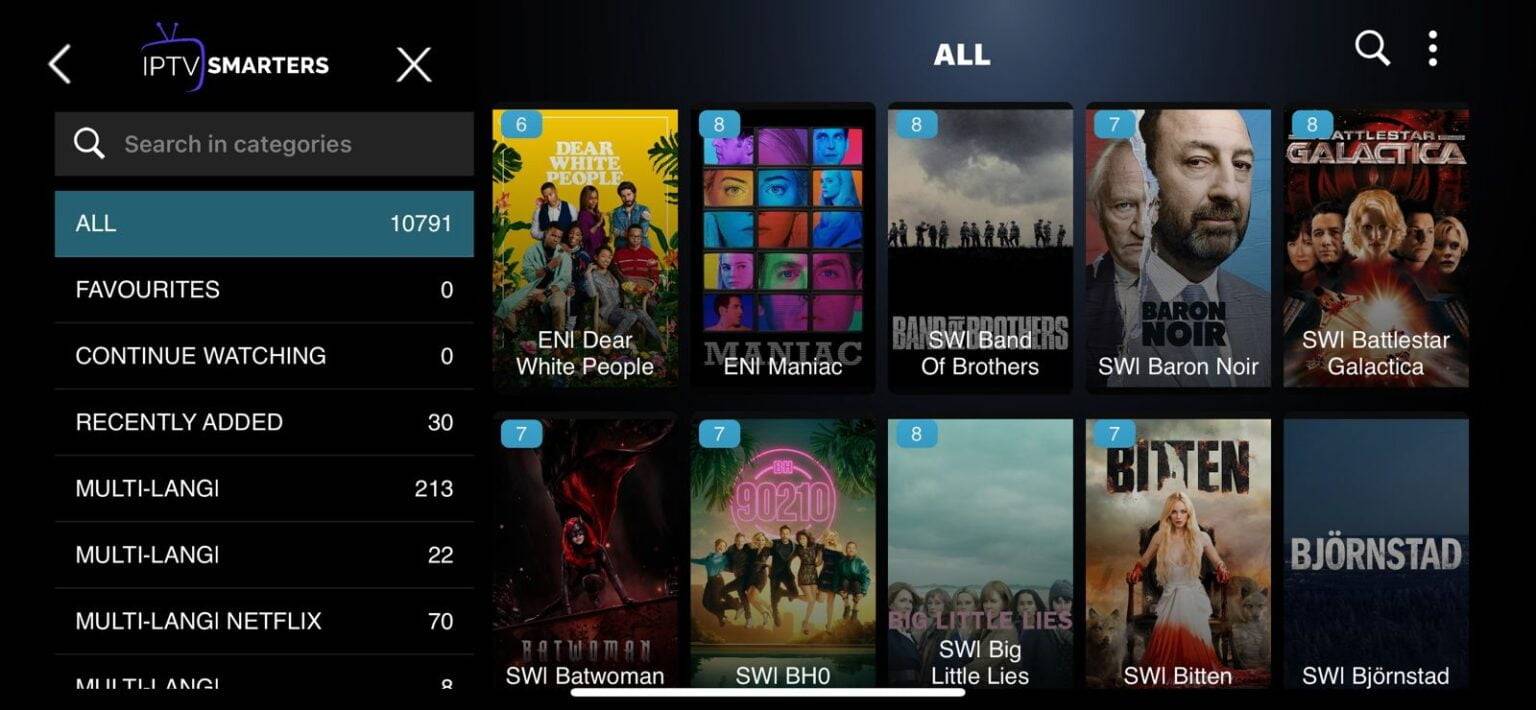Open ENI Dear White People series
Viewport: 1536px width, 710px height.
tap(585, 248)
